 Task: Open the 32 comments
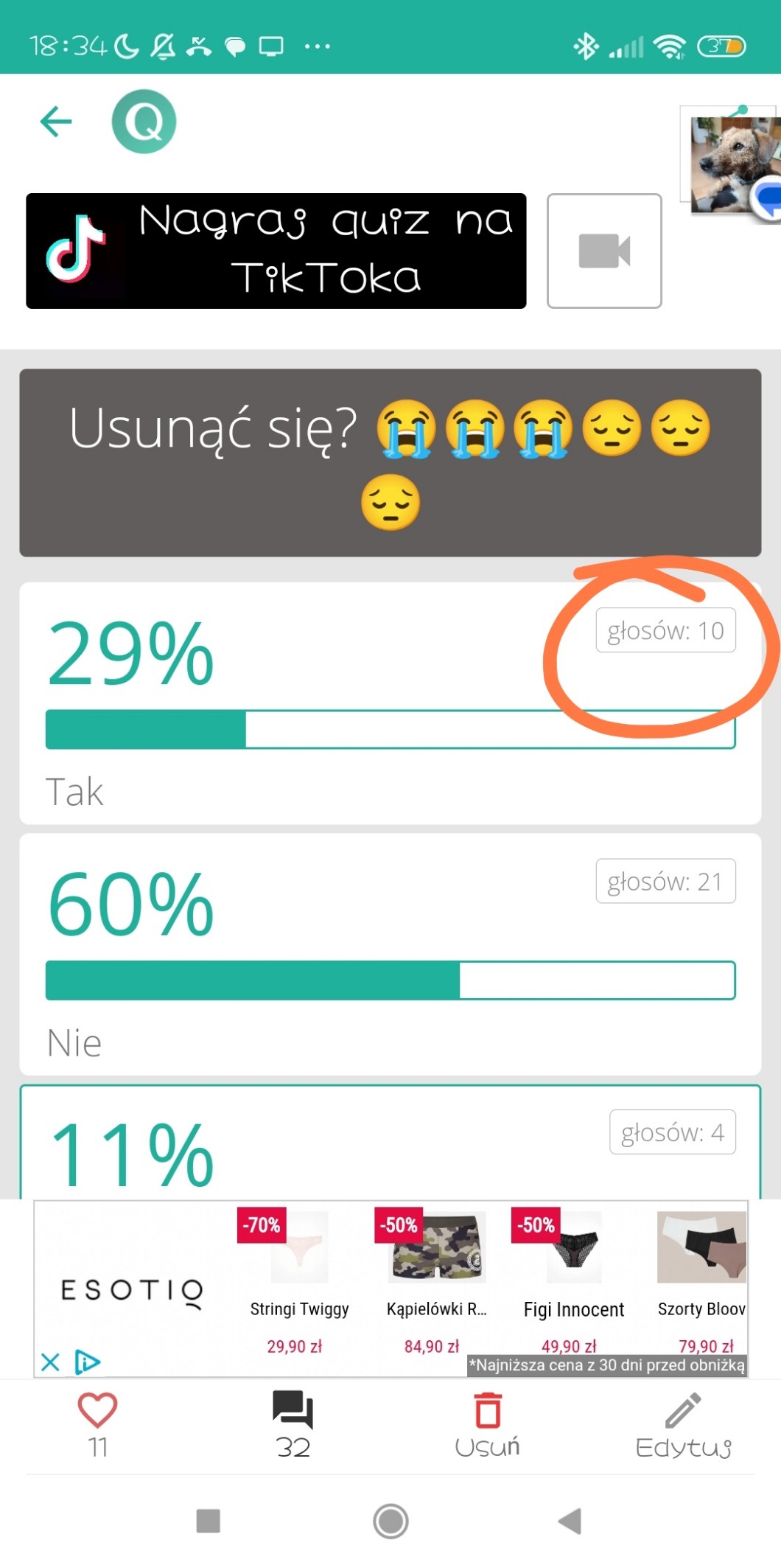293,1424
